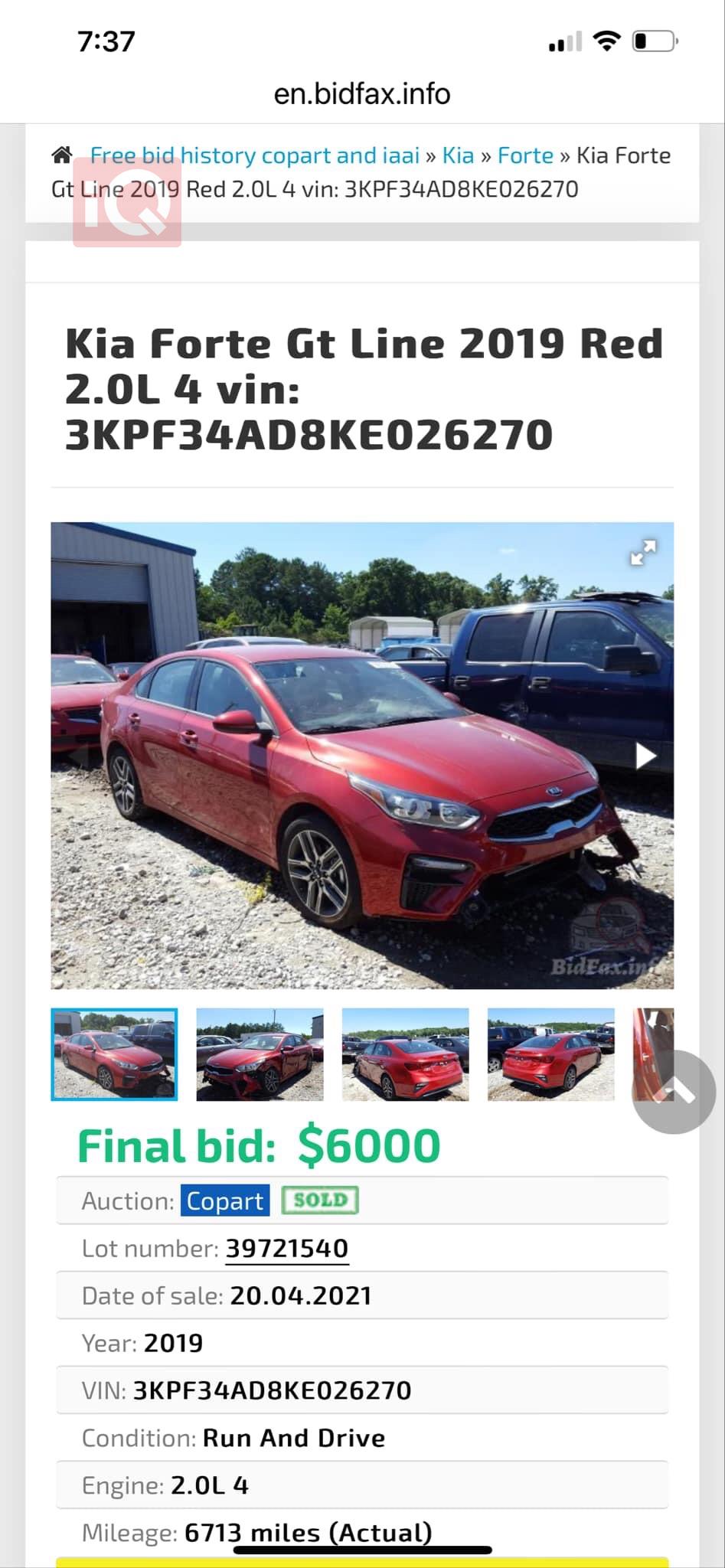
Task: Open the home icon in breadcrumb
Action: (x=62, y=155)
